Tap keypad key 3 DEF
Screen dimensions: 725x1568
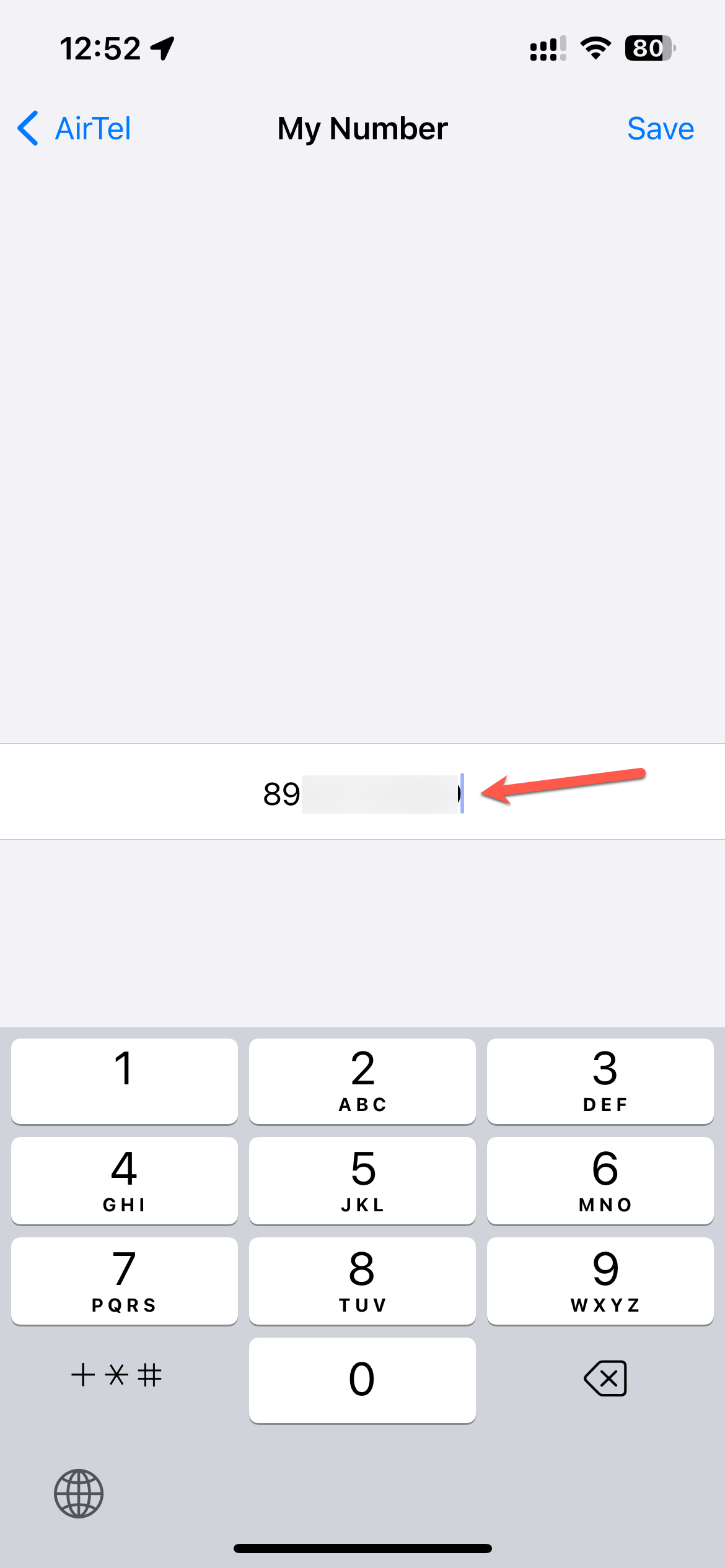coord(600,1081)
